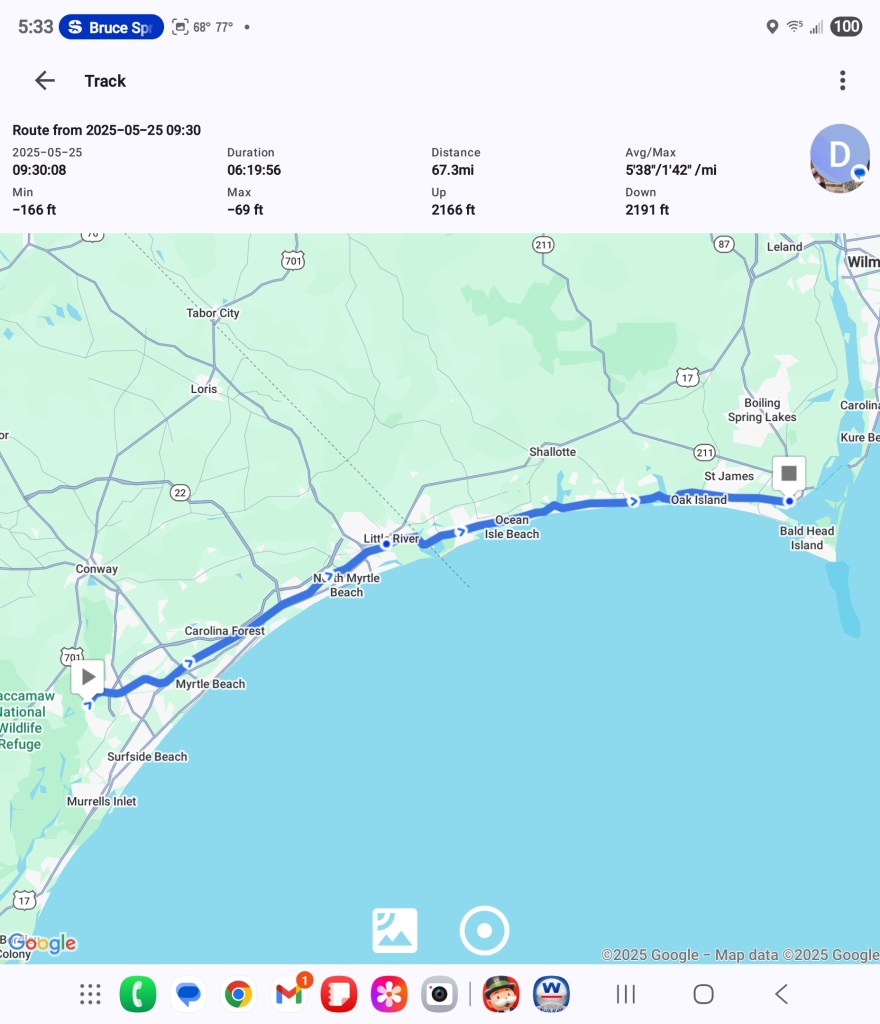Show recent apps
This screenshot has height=1024, width=880.
[x=626, y=994]
